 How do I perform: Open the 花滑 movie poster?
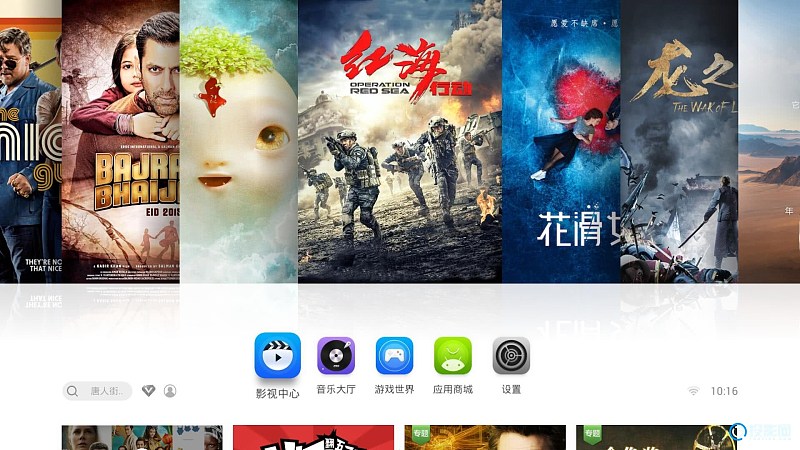[x=561, y=140]
